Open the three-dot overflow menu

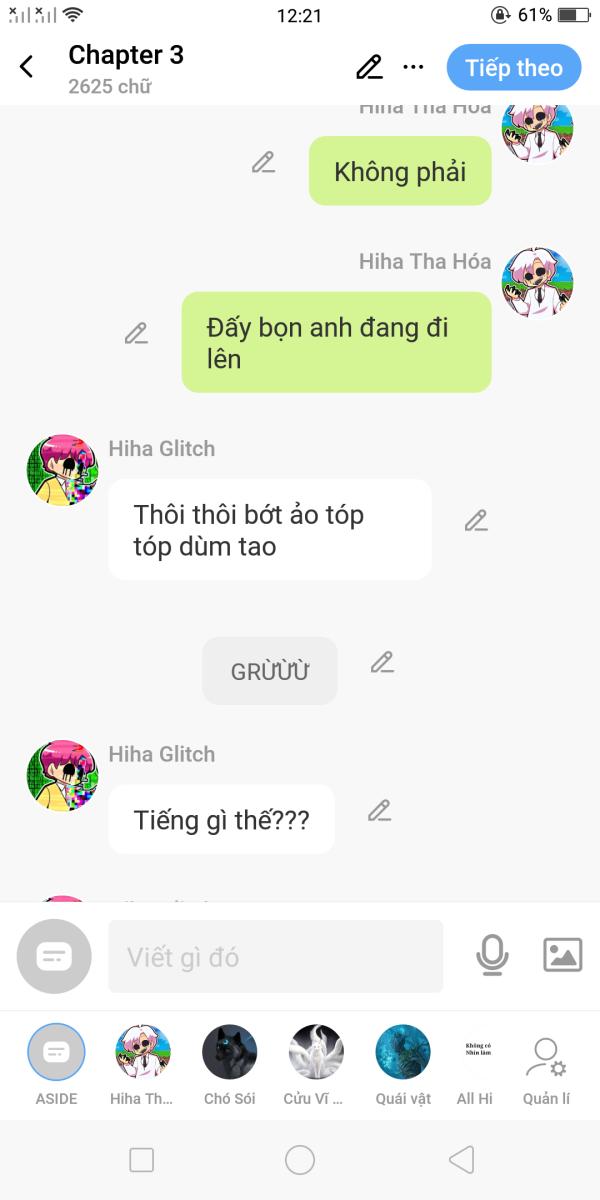pos(413,67)
